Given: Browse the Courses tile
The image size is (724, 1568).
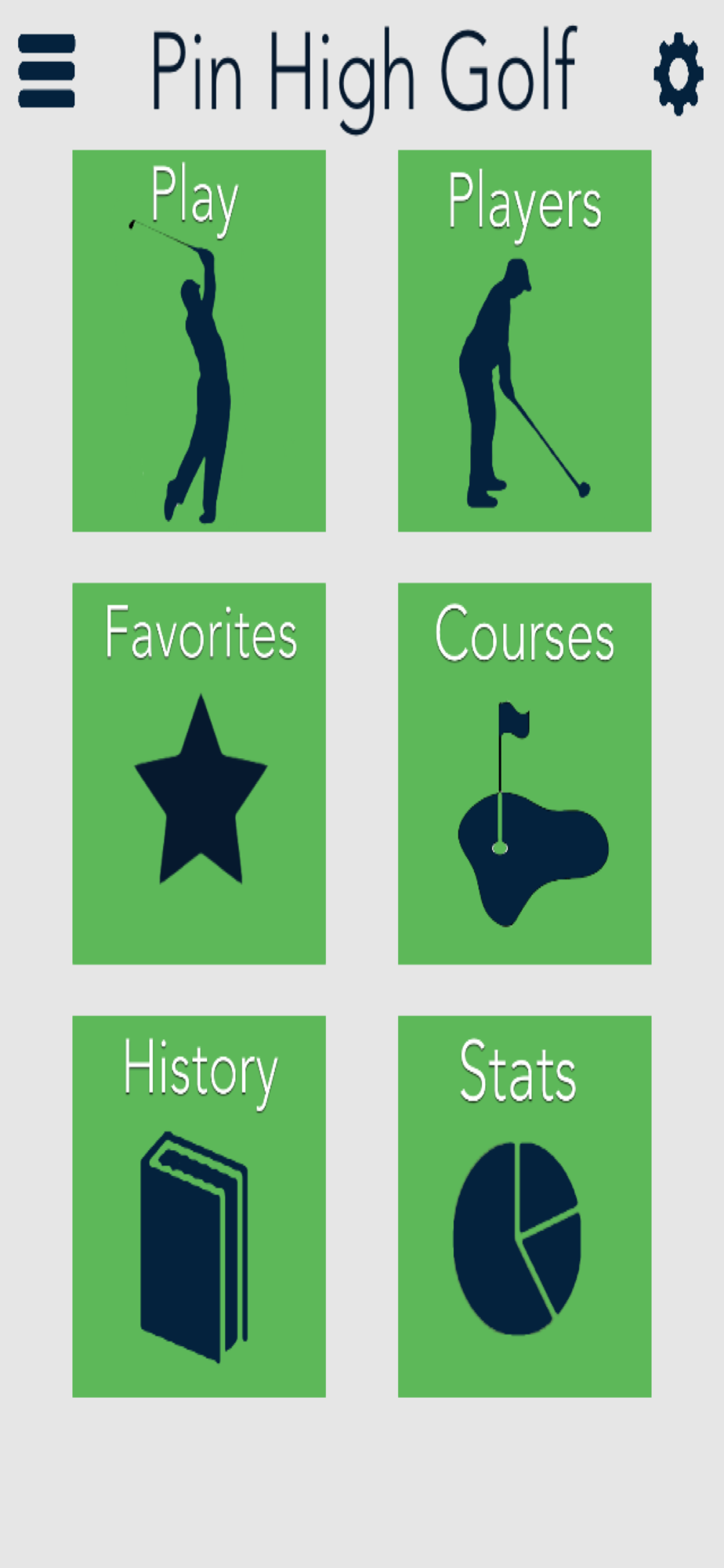Looking at the screenshot, I should 525,774.
